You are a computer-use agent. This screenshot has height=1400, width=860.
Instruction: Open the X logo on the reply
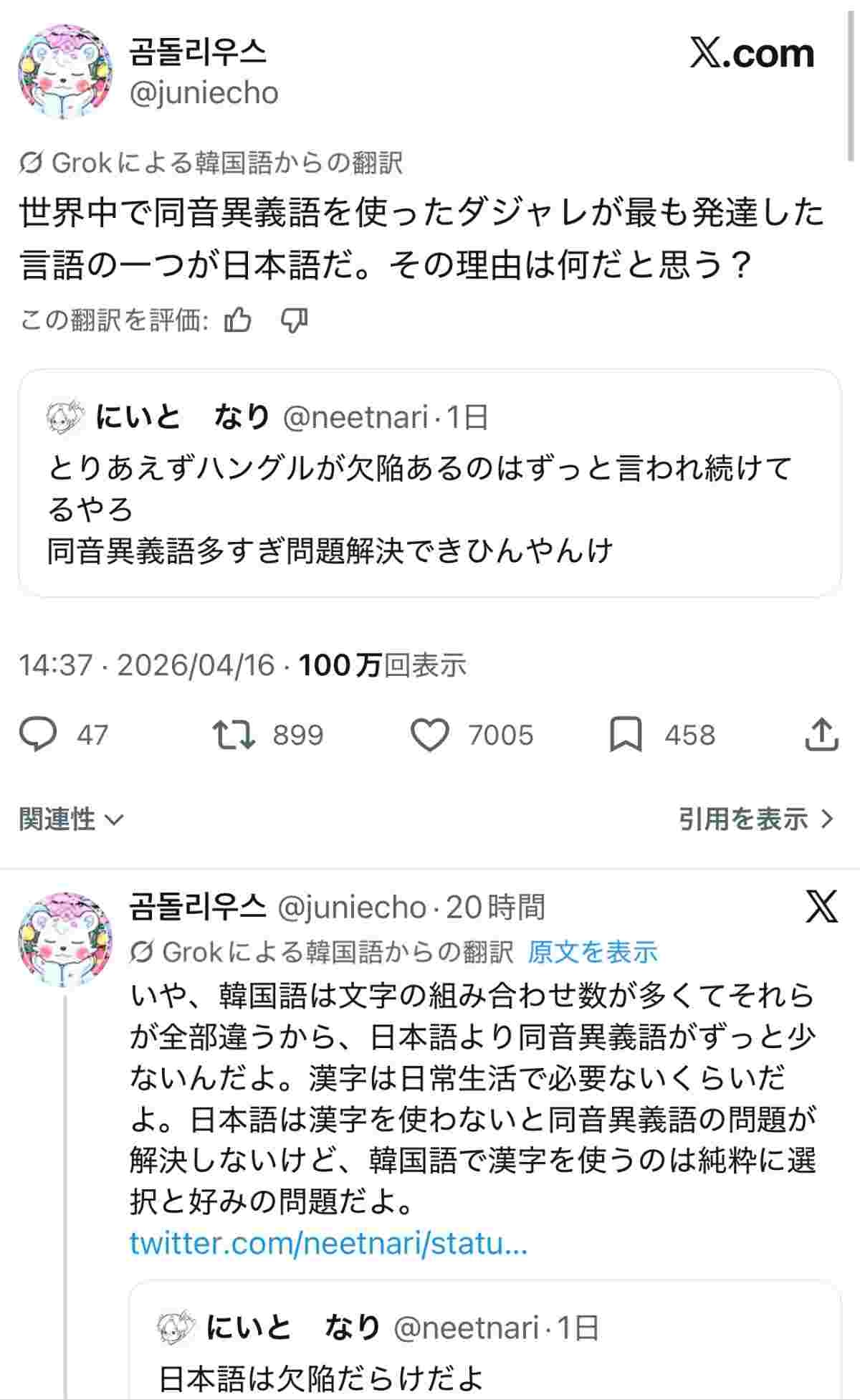click(x=821, y=908)
